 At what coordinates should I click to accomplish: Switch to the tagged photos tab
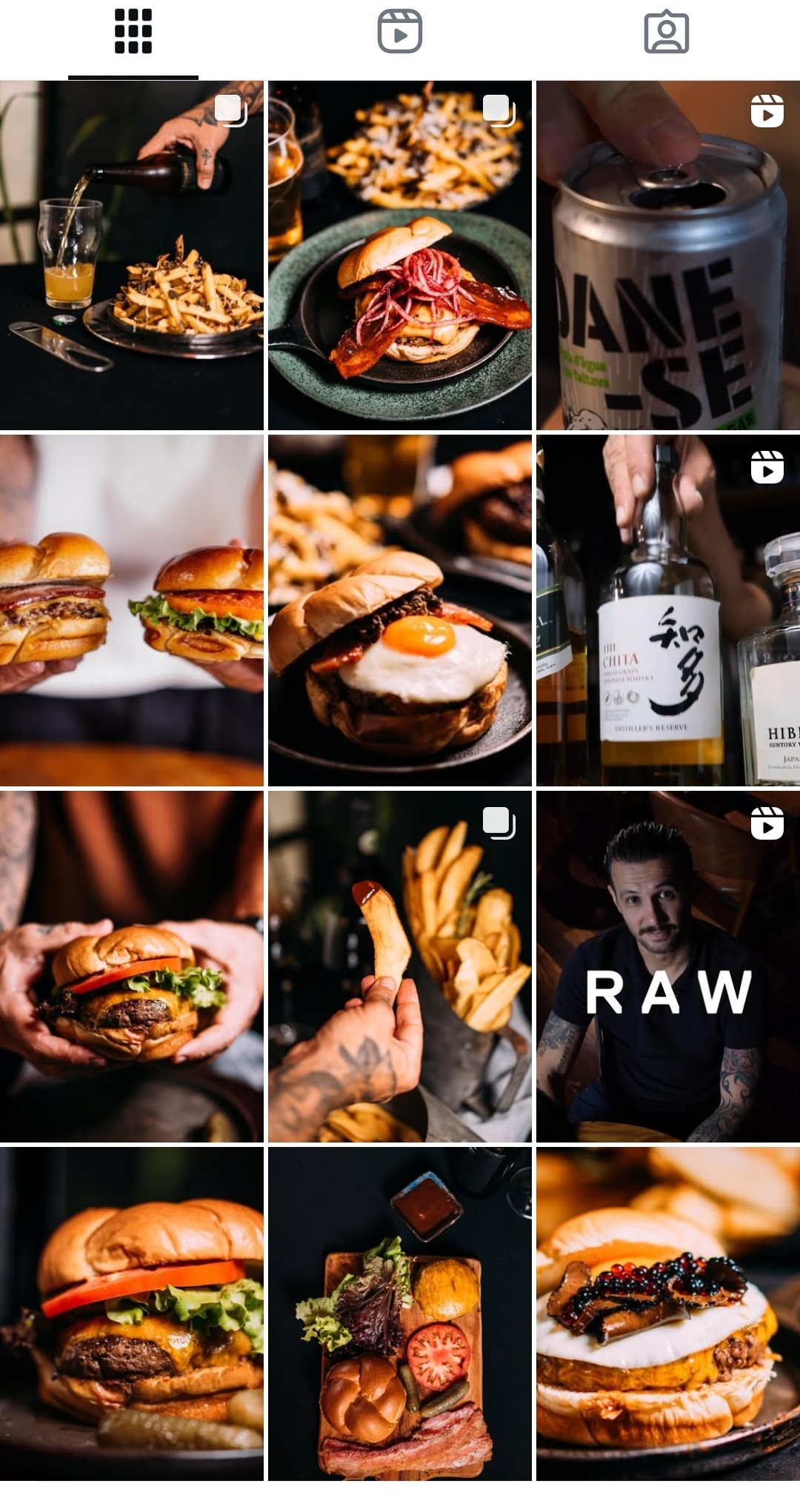coord(666,32)
